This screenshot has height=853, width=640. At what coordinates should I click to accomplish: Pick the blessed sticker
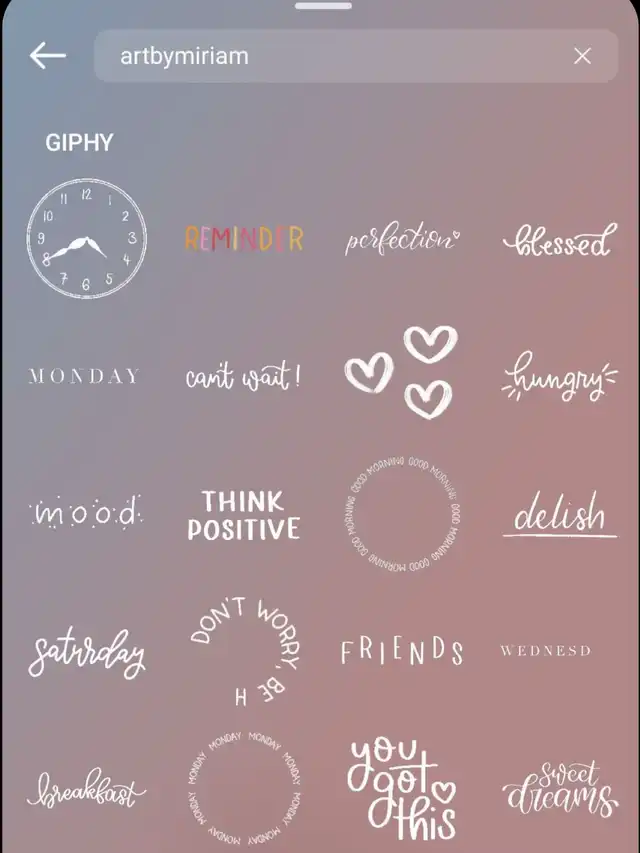tap(558, 240)
